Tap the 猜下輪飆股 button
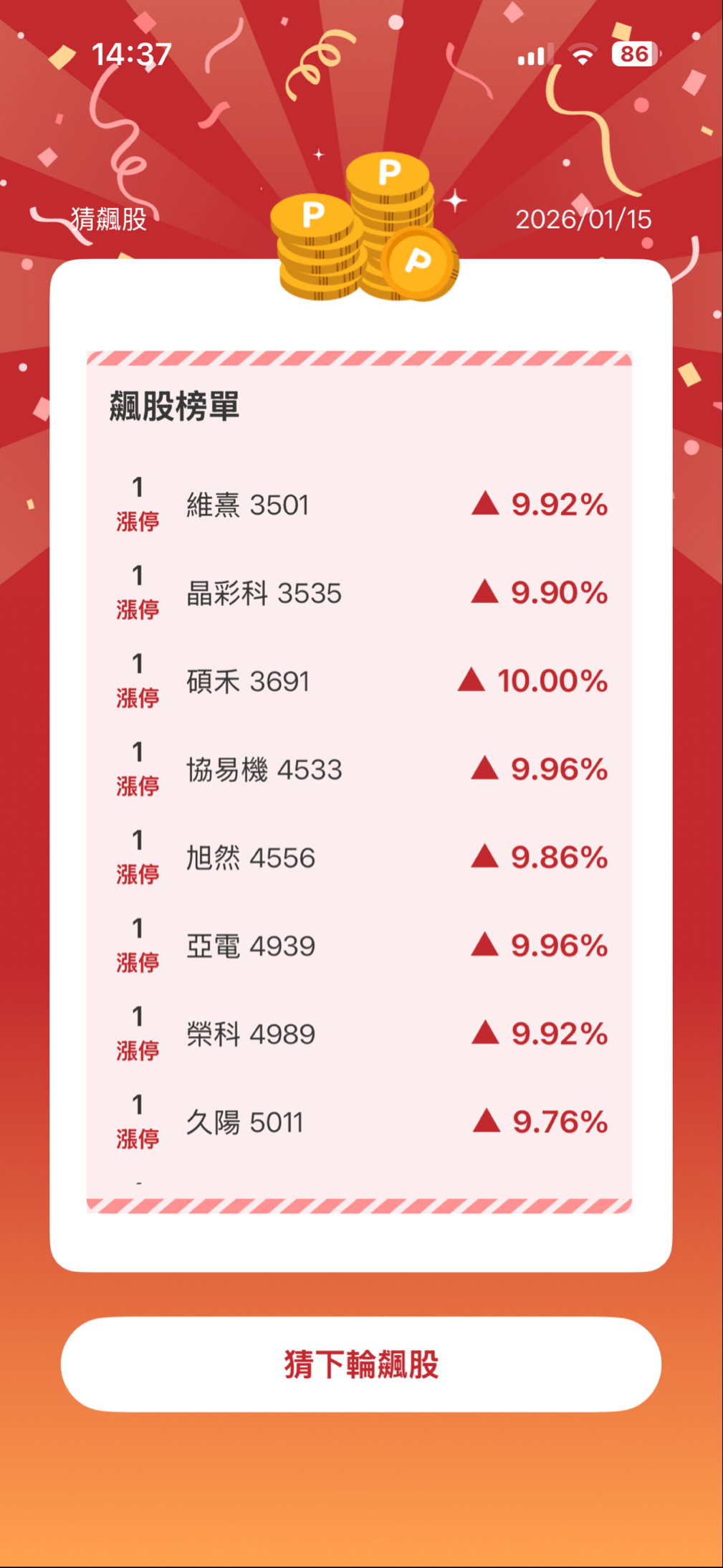This screenshot has width=723, height=1568. pyautogui.click(x=361, y=1364)
